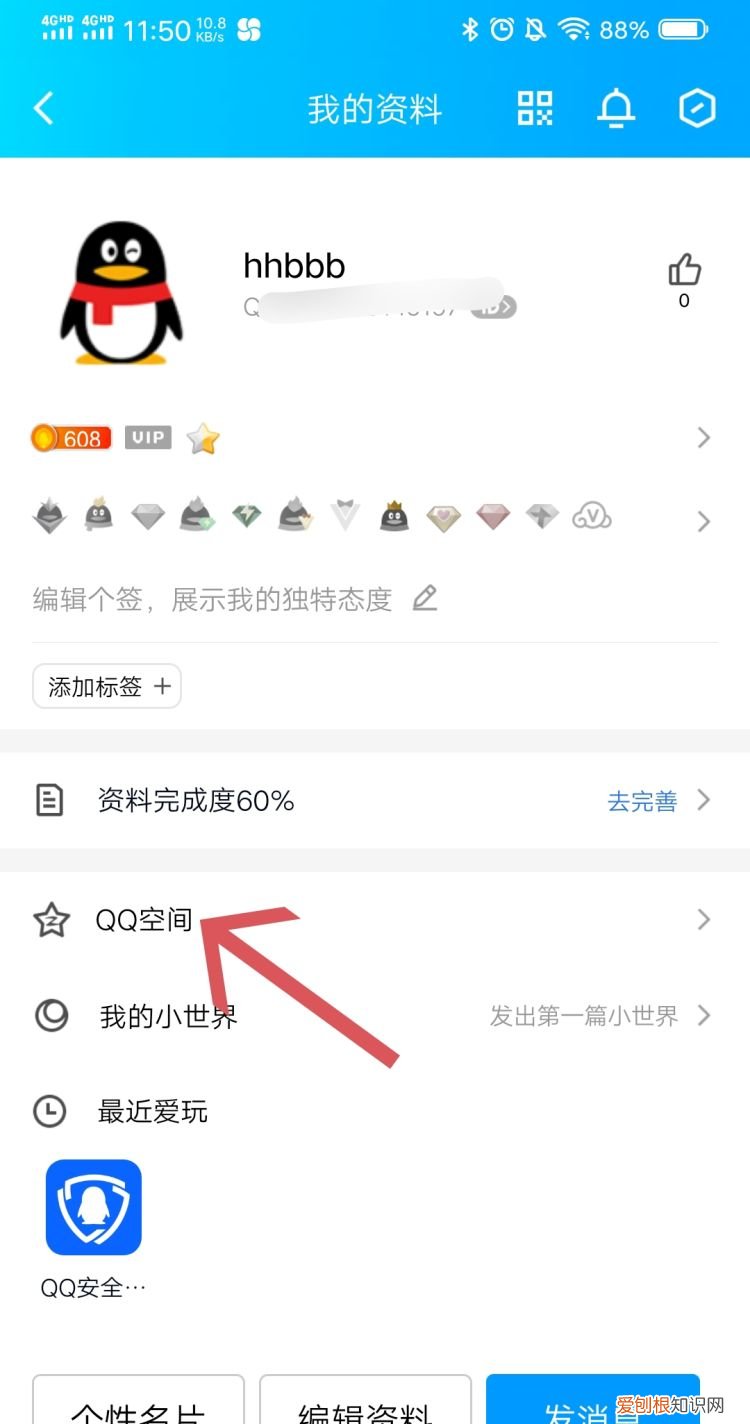Open the QR code scanner icon

tap(533, 108)
